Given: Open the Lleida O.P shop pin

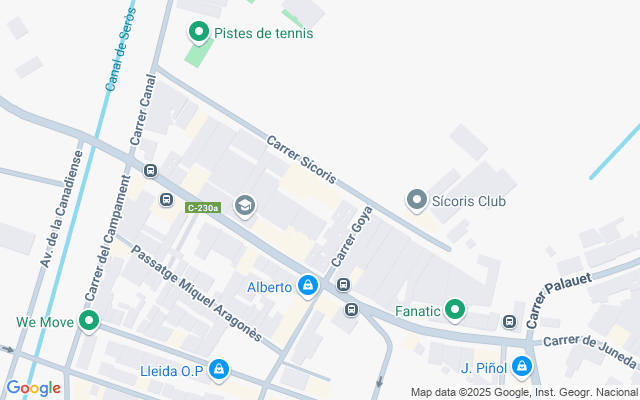Looking at the screenshot, I should [219, 370].
